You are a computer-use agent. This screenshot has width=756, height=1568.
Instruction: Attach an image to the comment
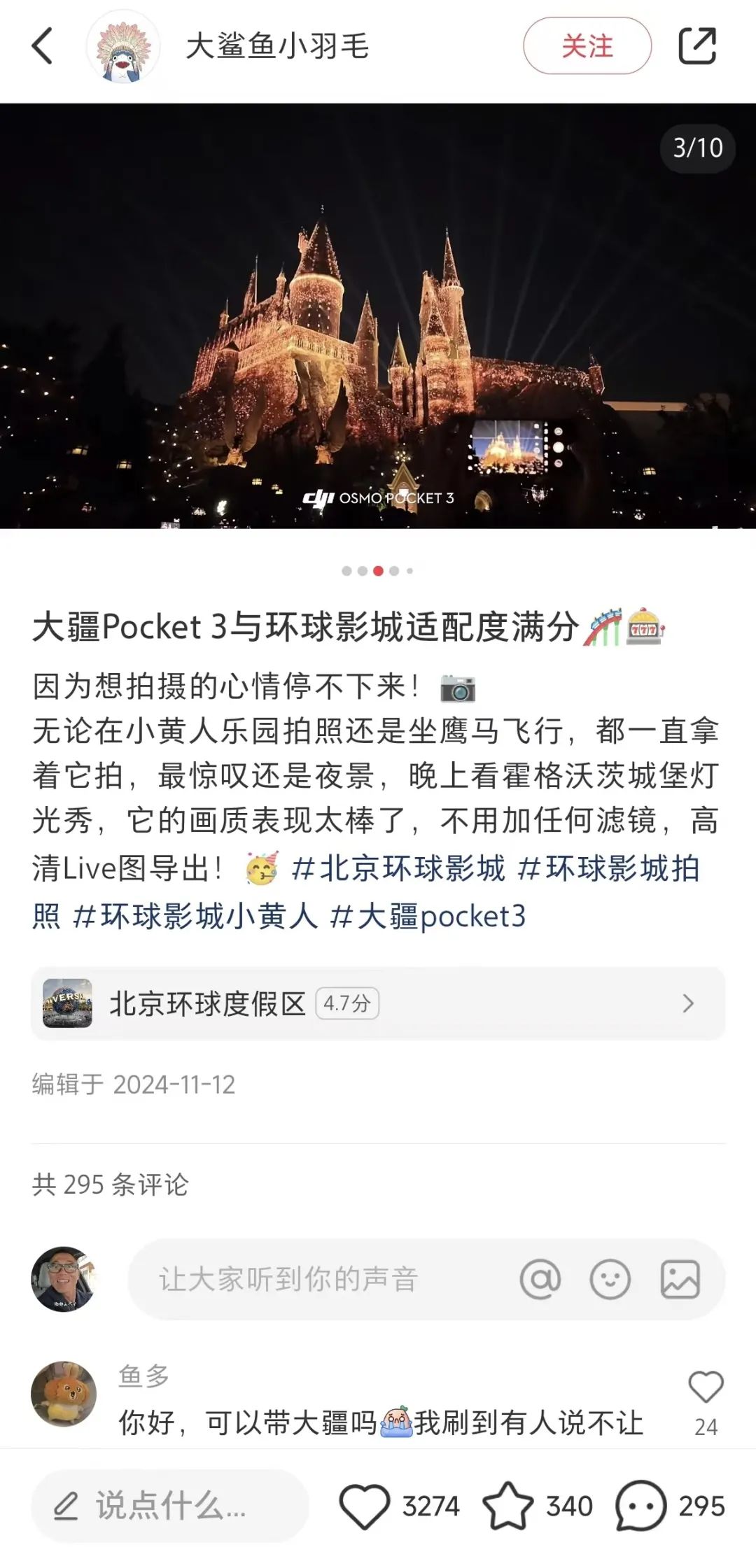pyautogui.click(x=680, y=1279)
